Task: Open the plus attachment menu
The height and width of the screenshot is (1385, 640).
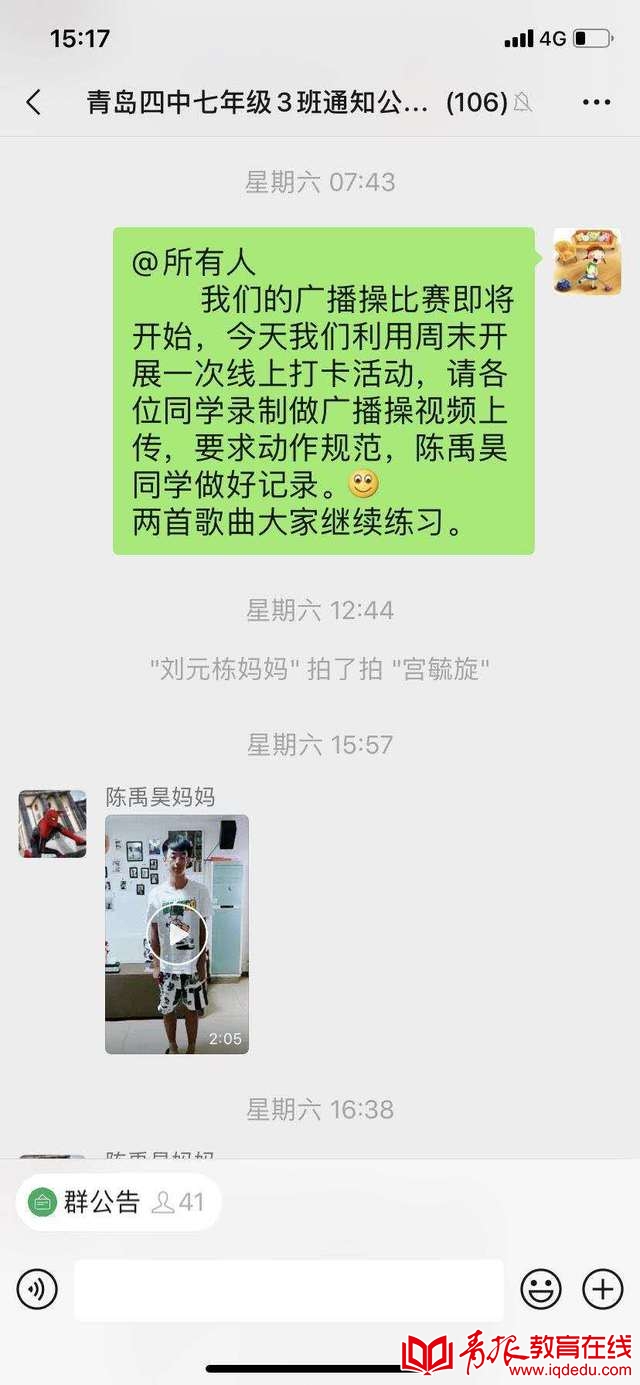Action: click(602, 1289)
